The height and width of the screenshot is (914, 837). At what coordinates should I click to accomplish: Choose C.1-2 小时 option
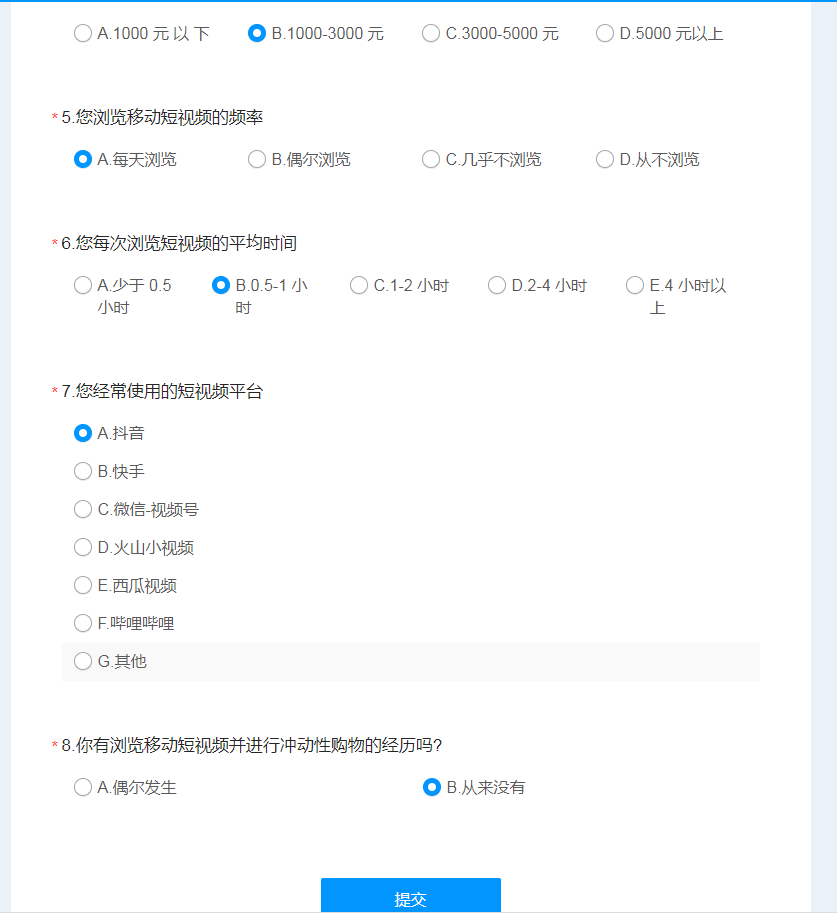click(x=359, y=285)
